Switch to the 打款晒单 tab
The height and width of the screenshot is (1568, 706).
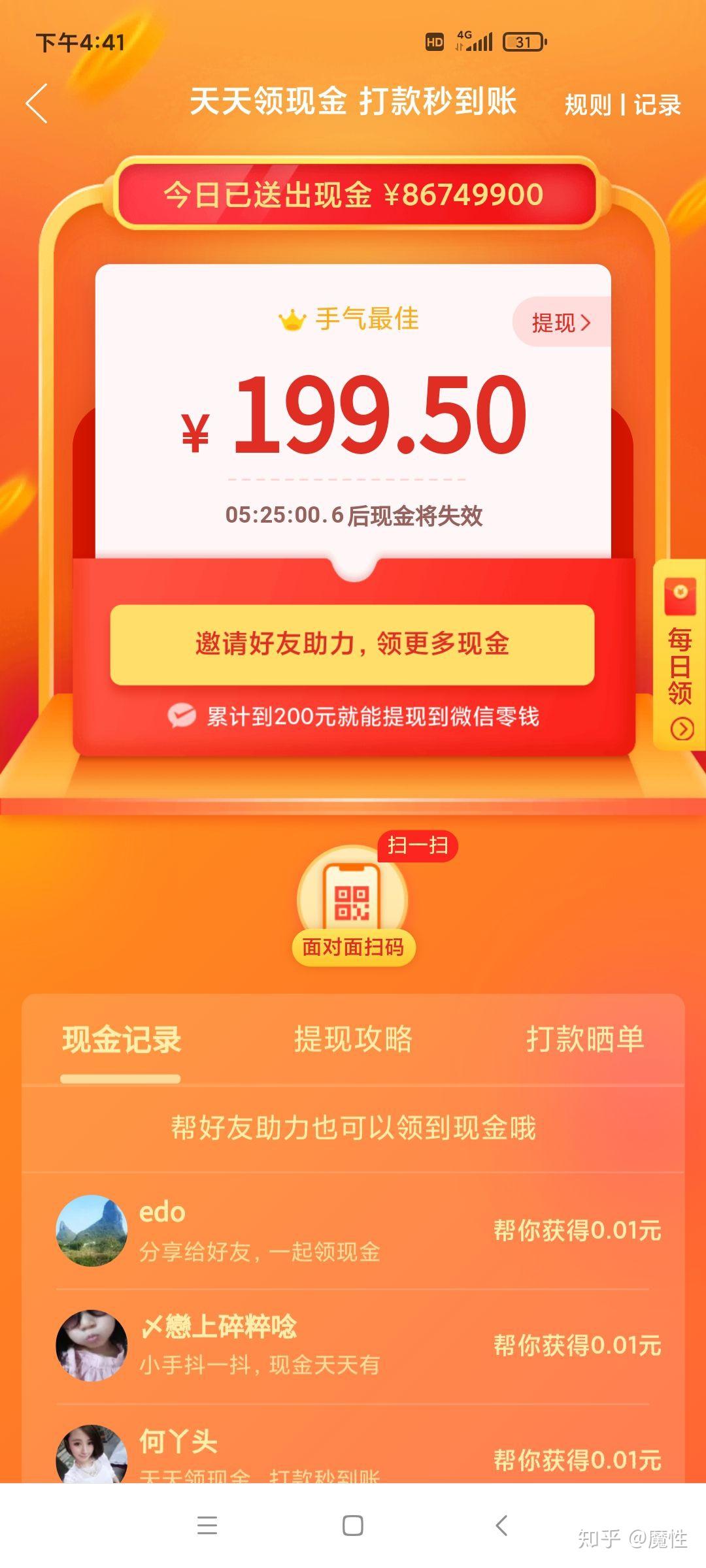coord(585,1040)
